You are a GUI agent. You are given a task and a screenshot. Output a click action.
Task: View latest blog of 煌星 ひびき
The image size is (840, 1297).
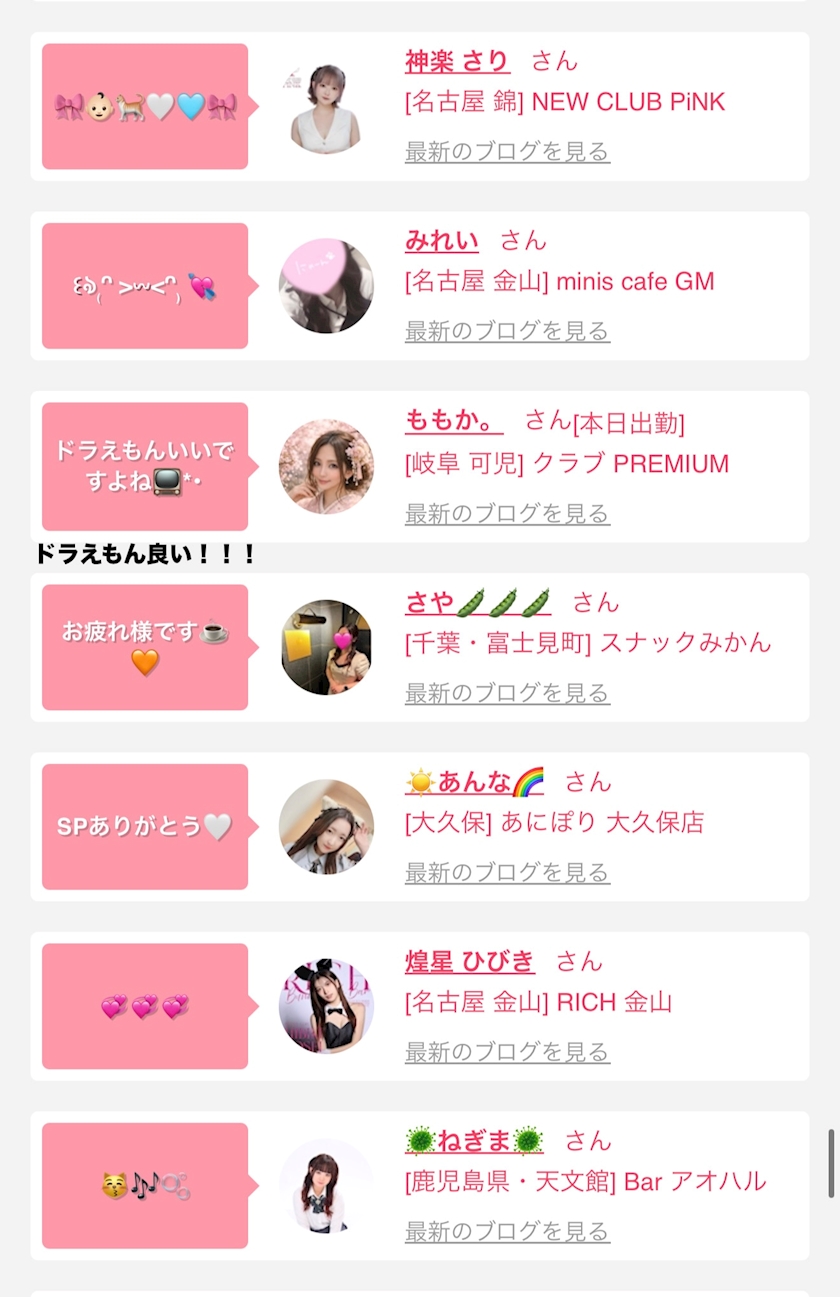pos(507,1052)
